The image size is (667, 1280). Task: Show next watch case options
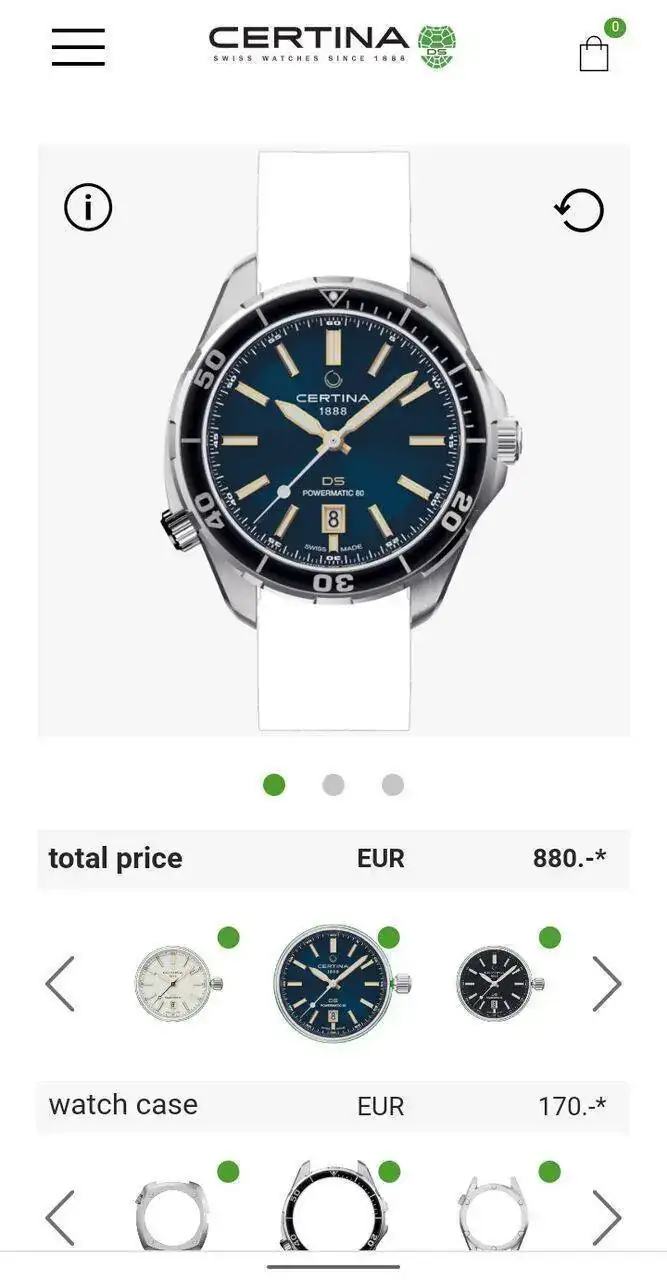607,1217
